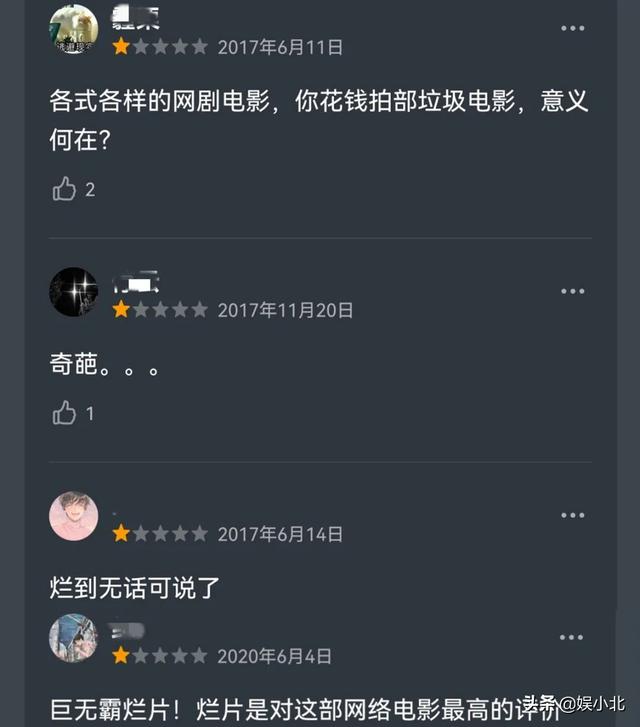View profile of the 2017年6月14日 reviewer
640x727 pixels.
[x=74, y=516]
